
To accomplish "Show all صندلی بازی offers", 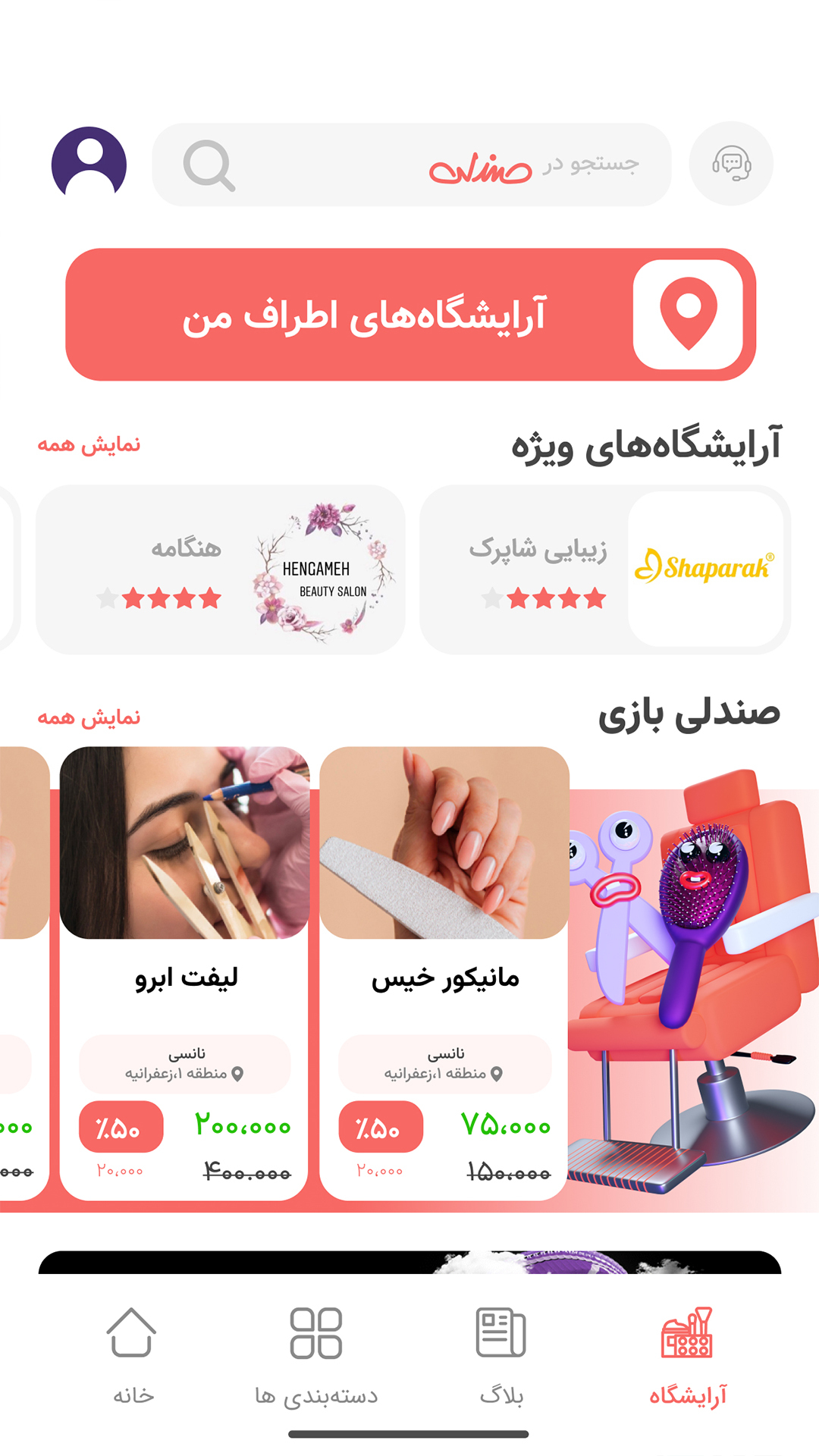I will click(x=89, y=717).
